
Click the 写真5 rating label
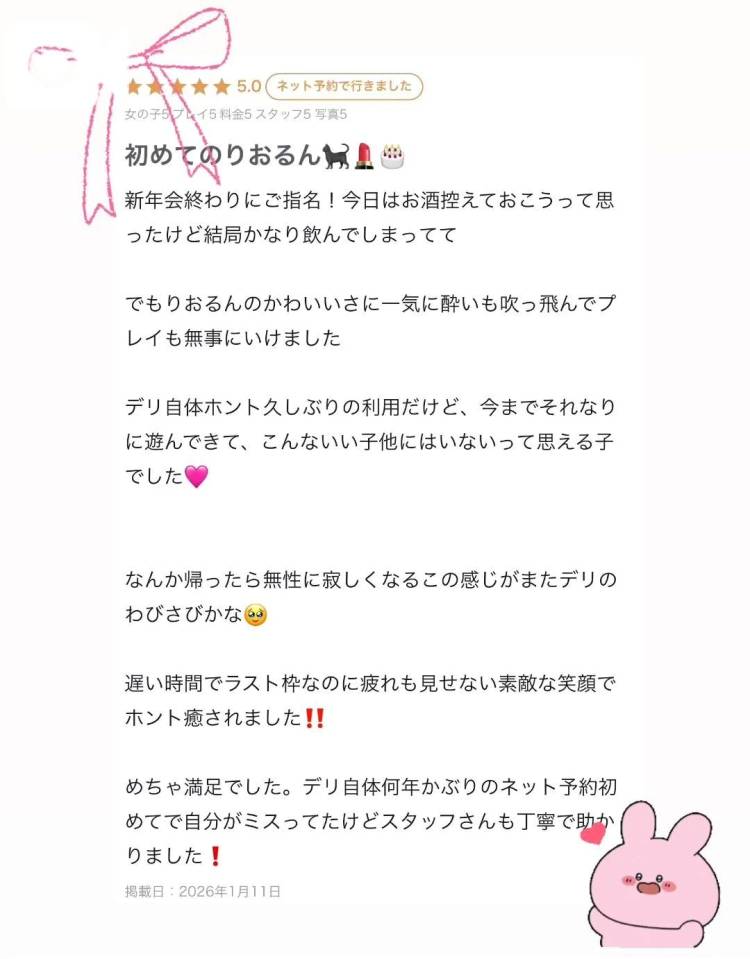coord(331,113)
